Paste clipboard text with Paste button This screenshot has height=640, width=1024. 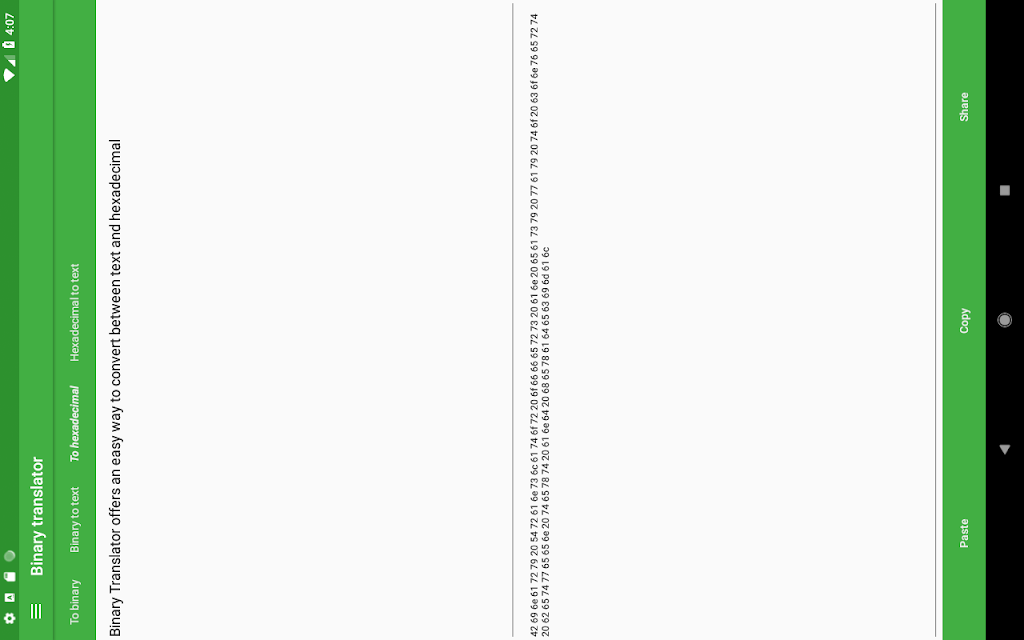pos(964,533)
